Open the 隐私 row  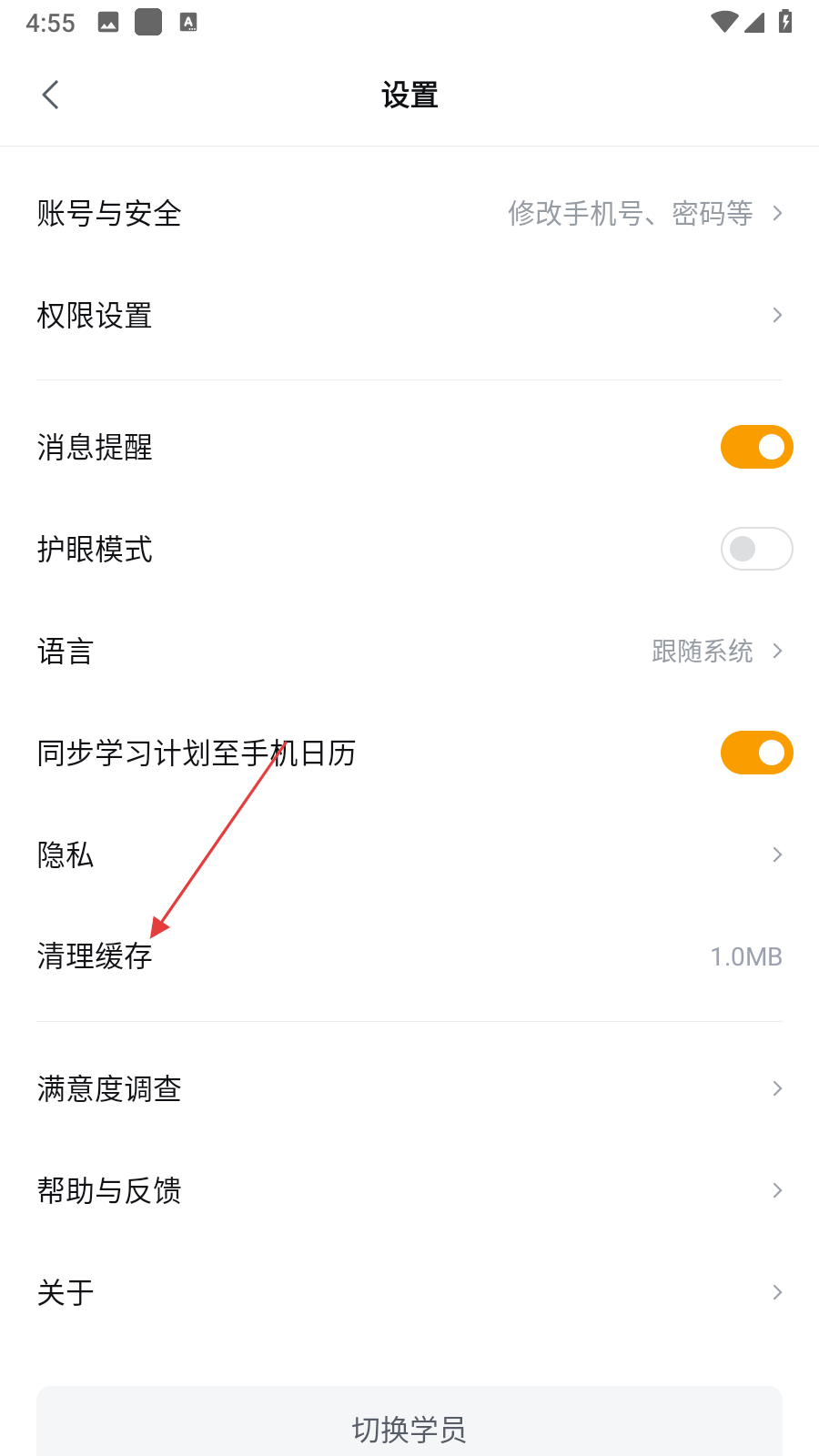(x=409, y=854)
